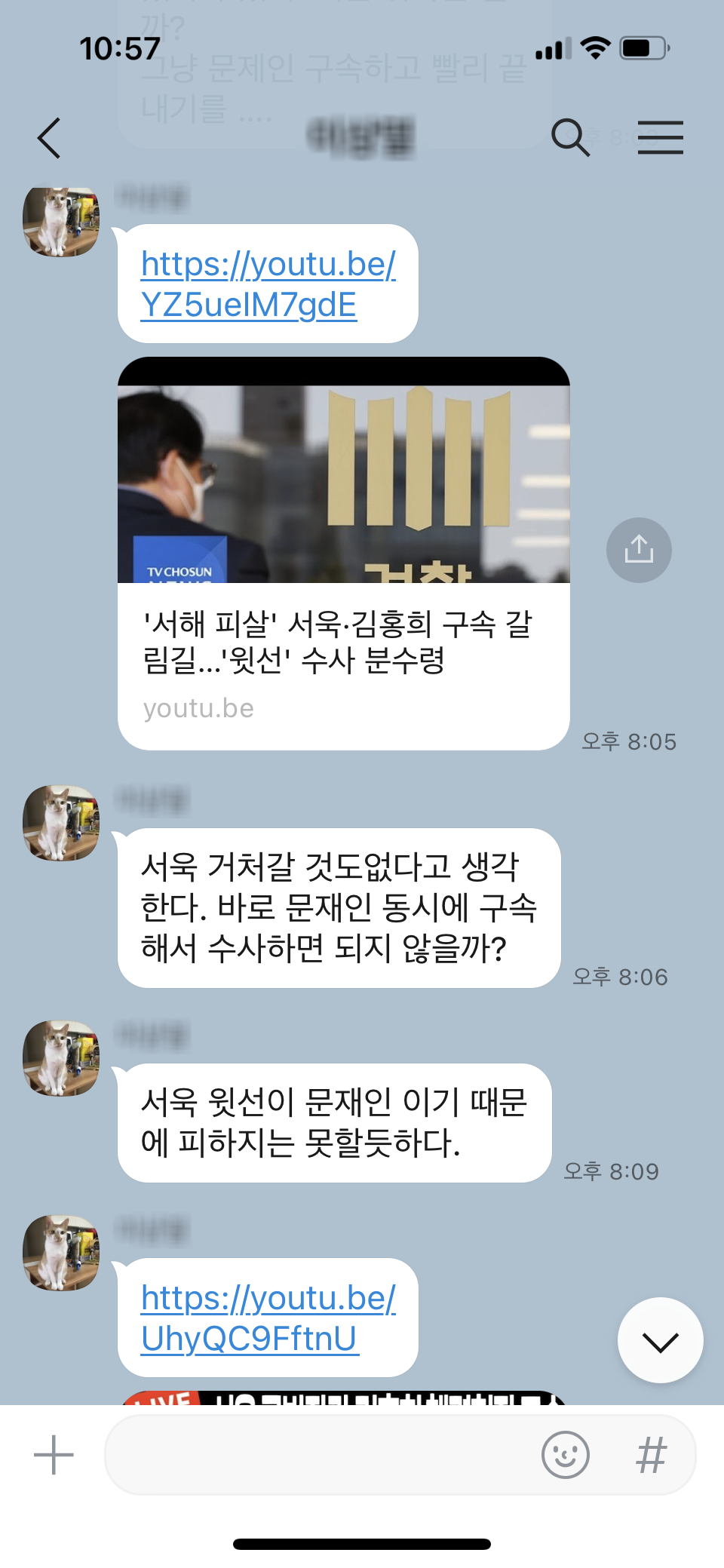Open the '서해 피살' video preview card
Screen dimensions: 724x1568
343,554
